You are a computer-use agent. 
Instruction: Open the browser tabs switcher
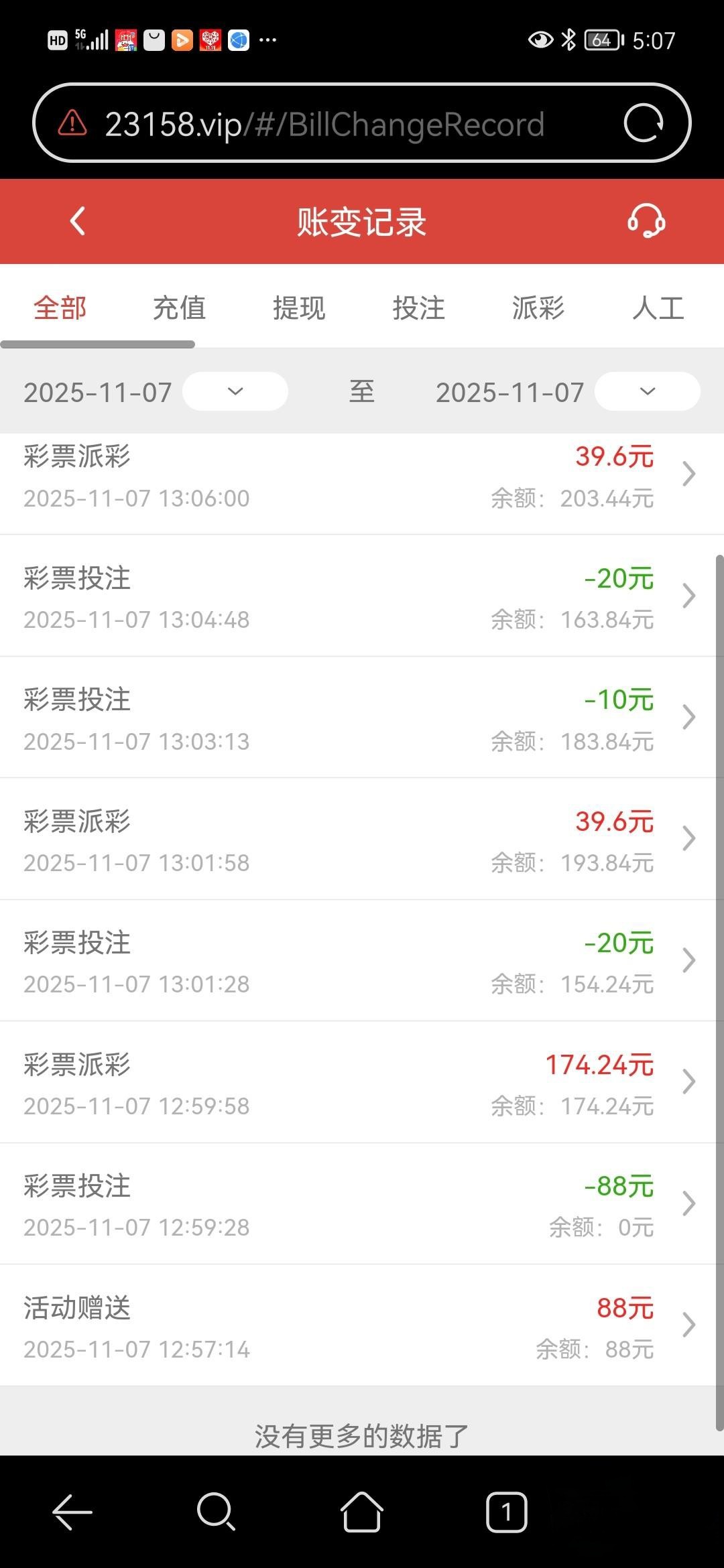[506, 1512]
